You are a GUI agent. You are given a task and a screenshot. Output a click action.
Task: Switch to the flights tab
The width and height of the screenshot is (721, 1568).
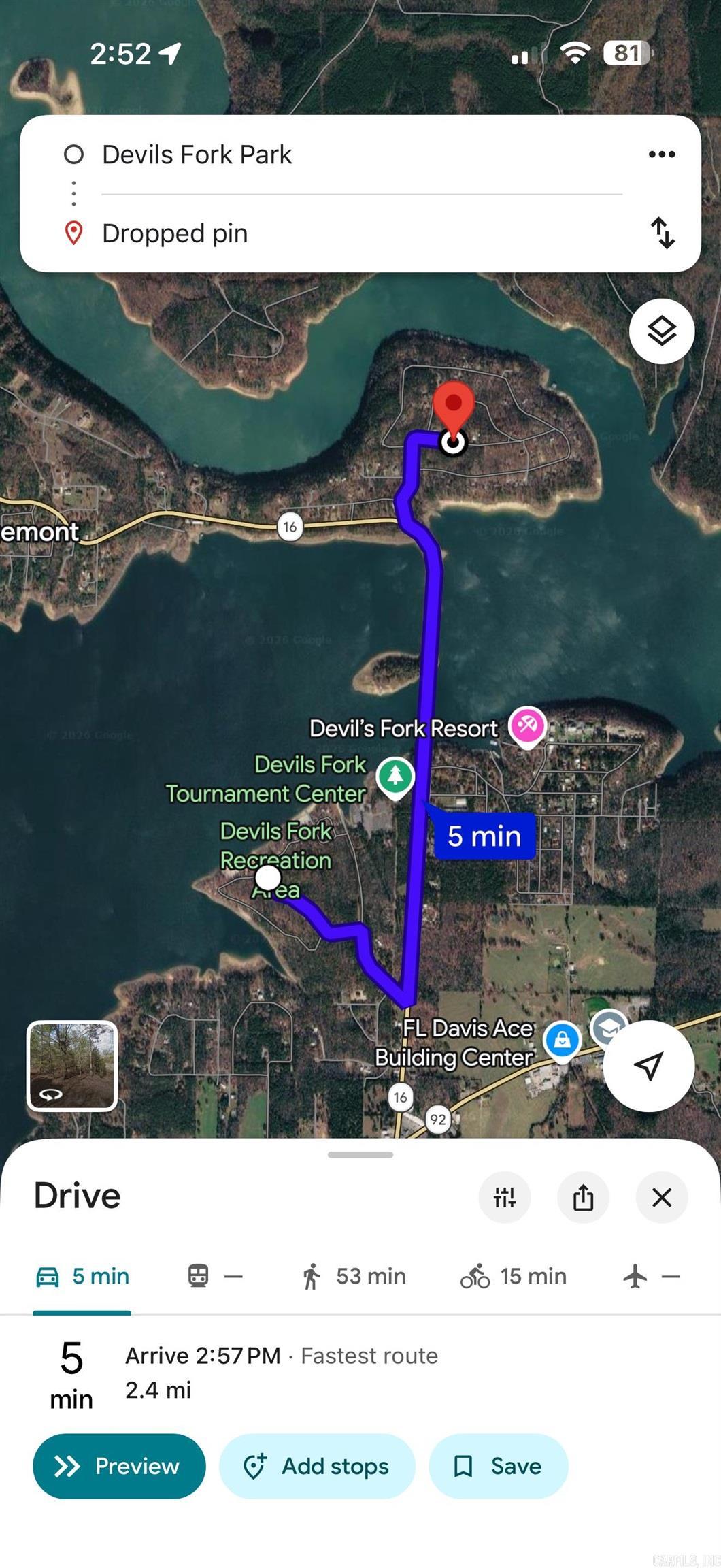(x=652, y=1276)
